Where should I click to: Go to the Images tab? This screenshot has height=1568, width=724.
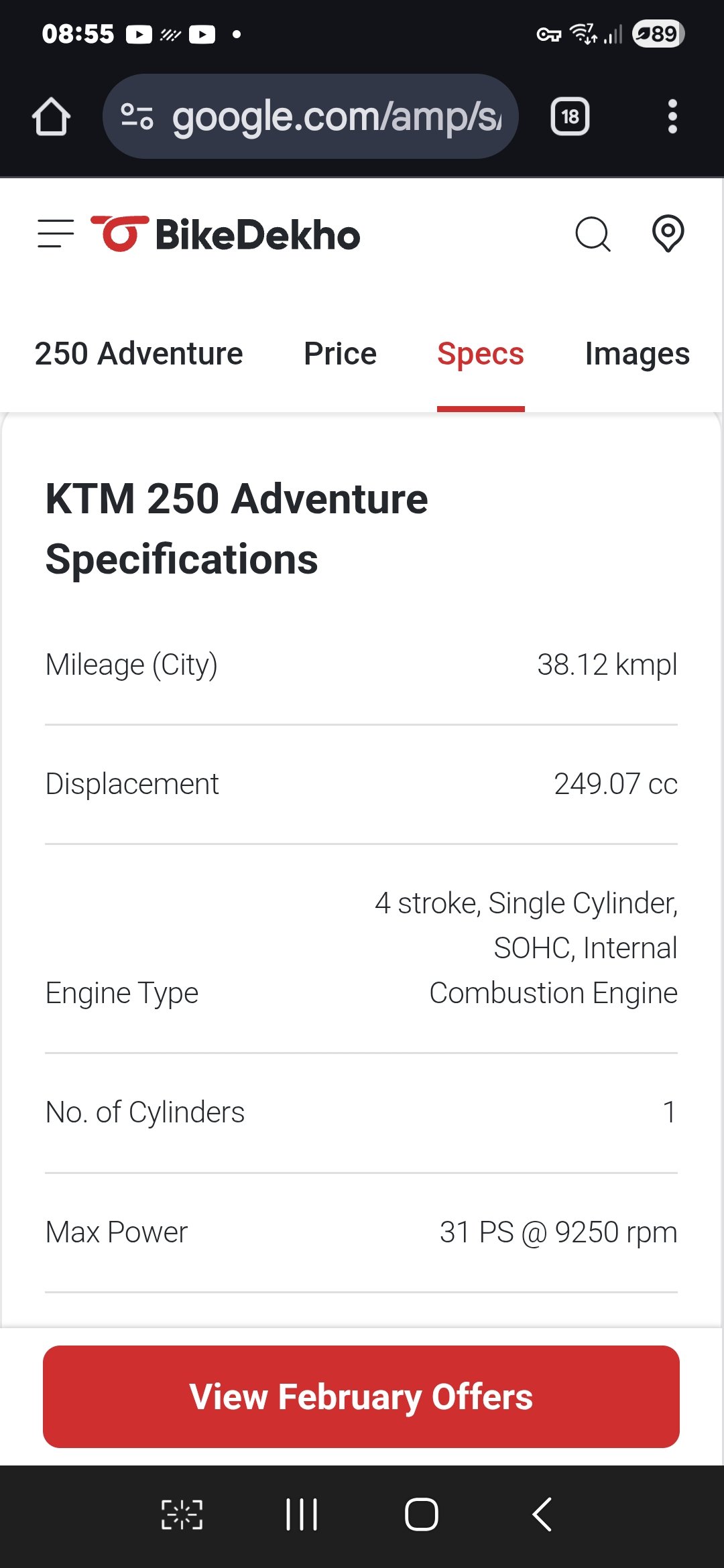click(x=637, y=354)
